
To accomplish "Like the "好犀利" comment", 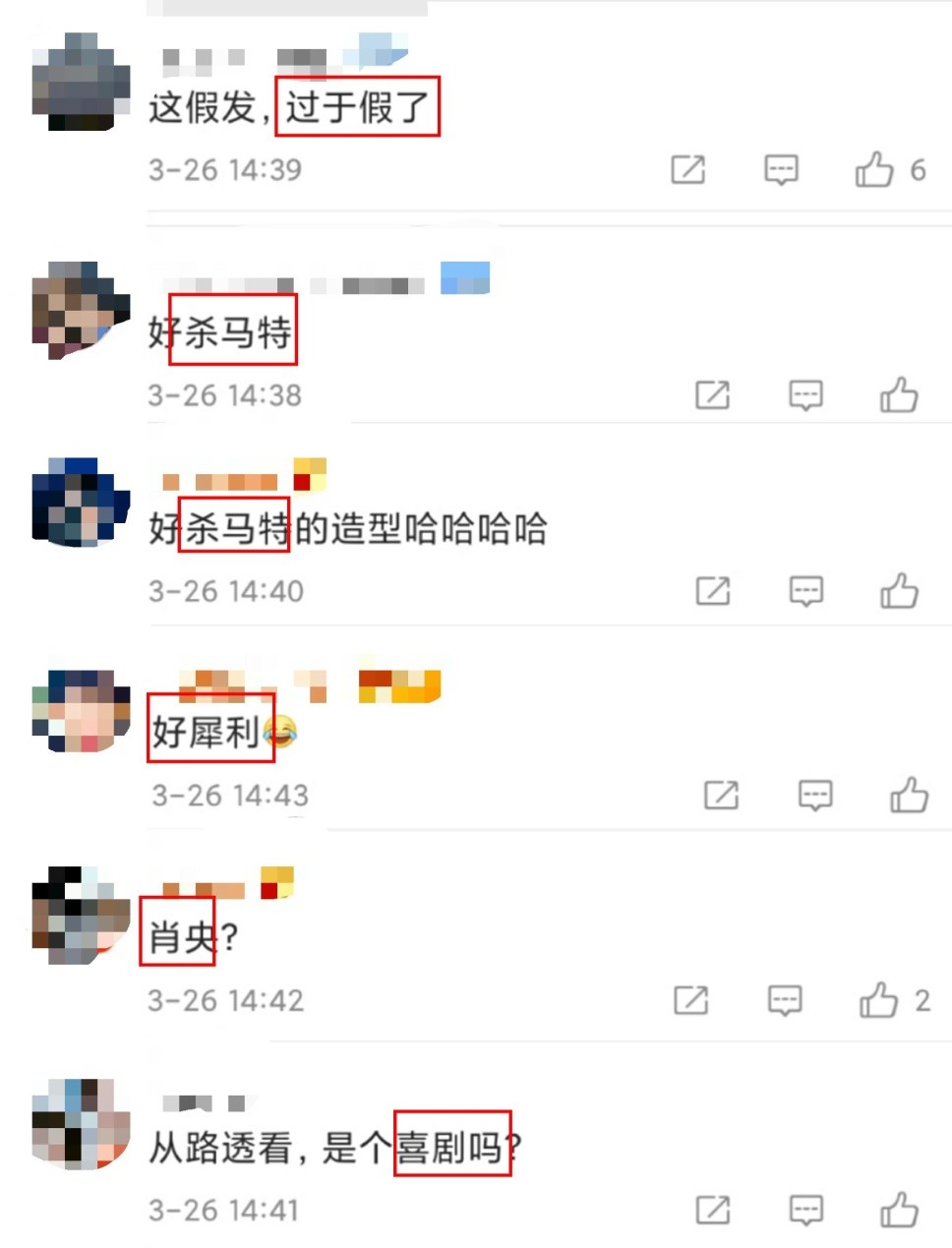I will pos(909,795).
